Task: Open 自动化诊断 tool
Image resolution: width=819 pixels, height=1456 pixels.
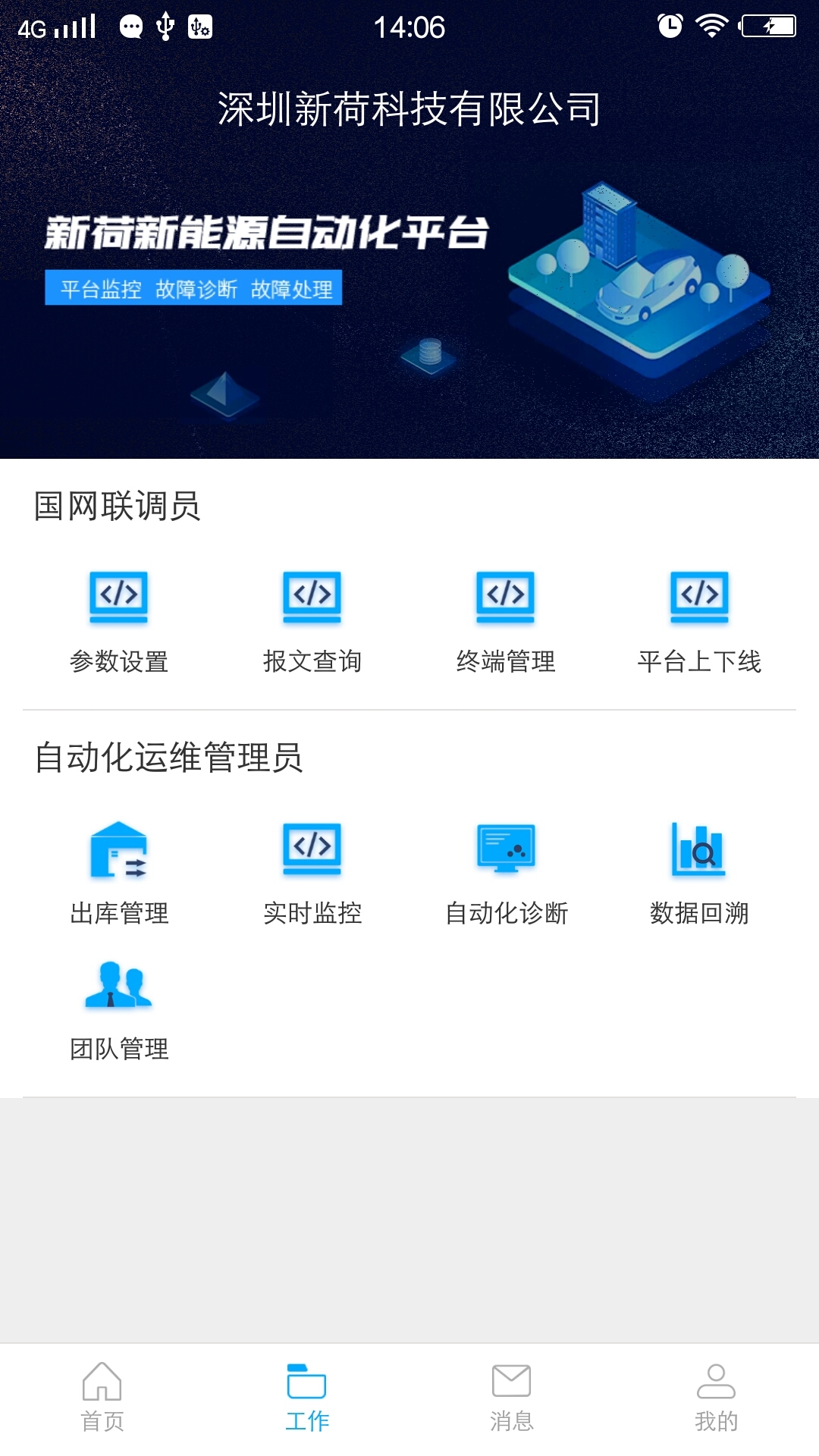Action: pyautogui.click(x=506, y=872)
